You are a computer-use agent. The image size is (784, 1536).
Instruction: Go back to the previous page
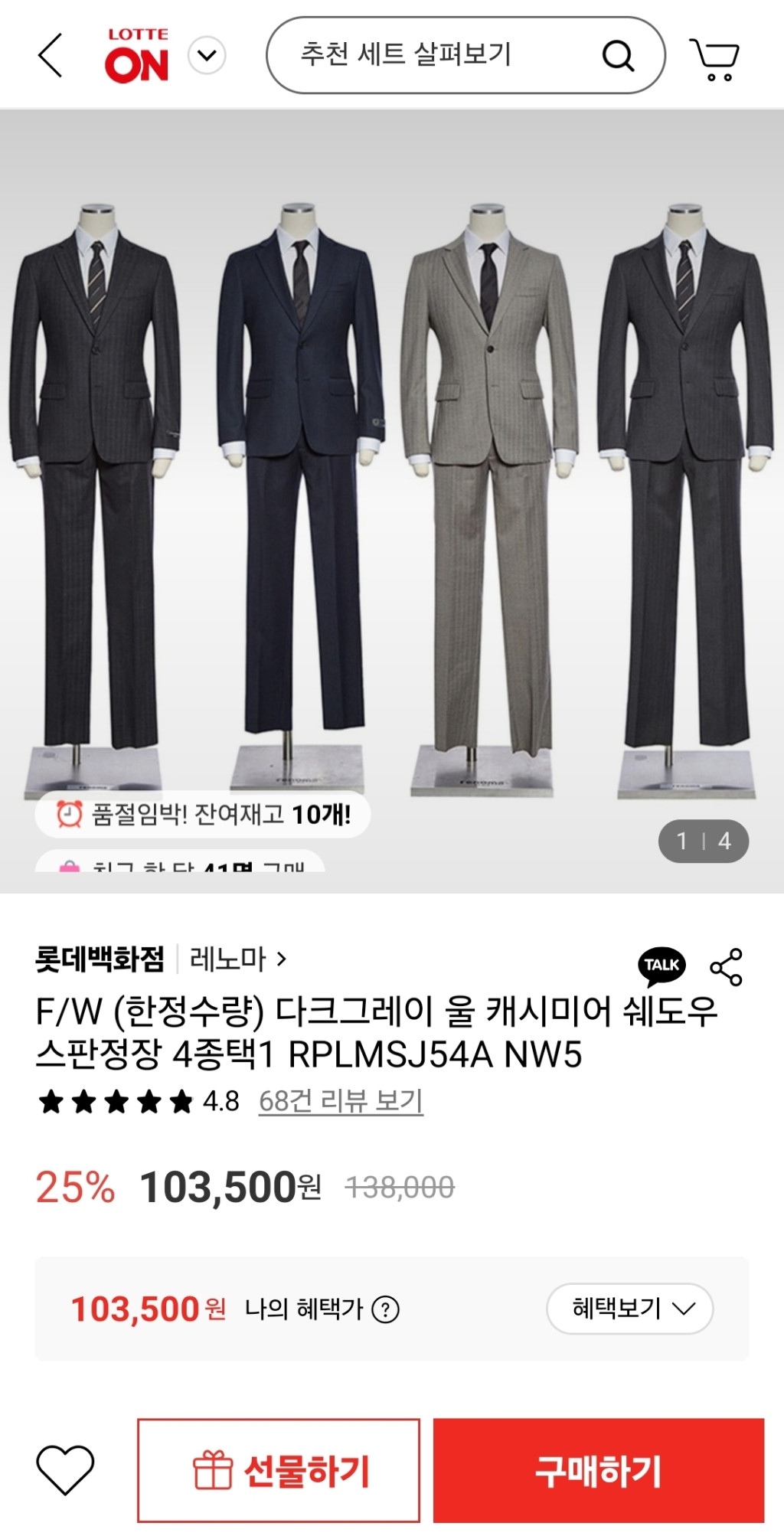click(50, 55)
